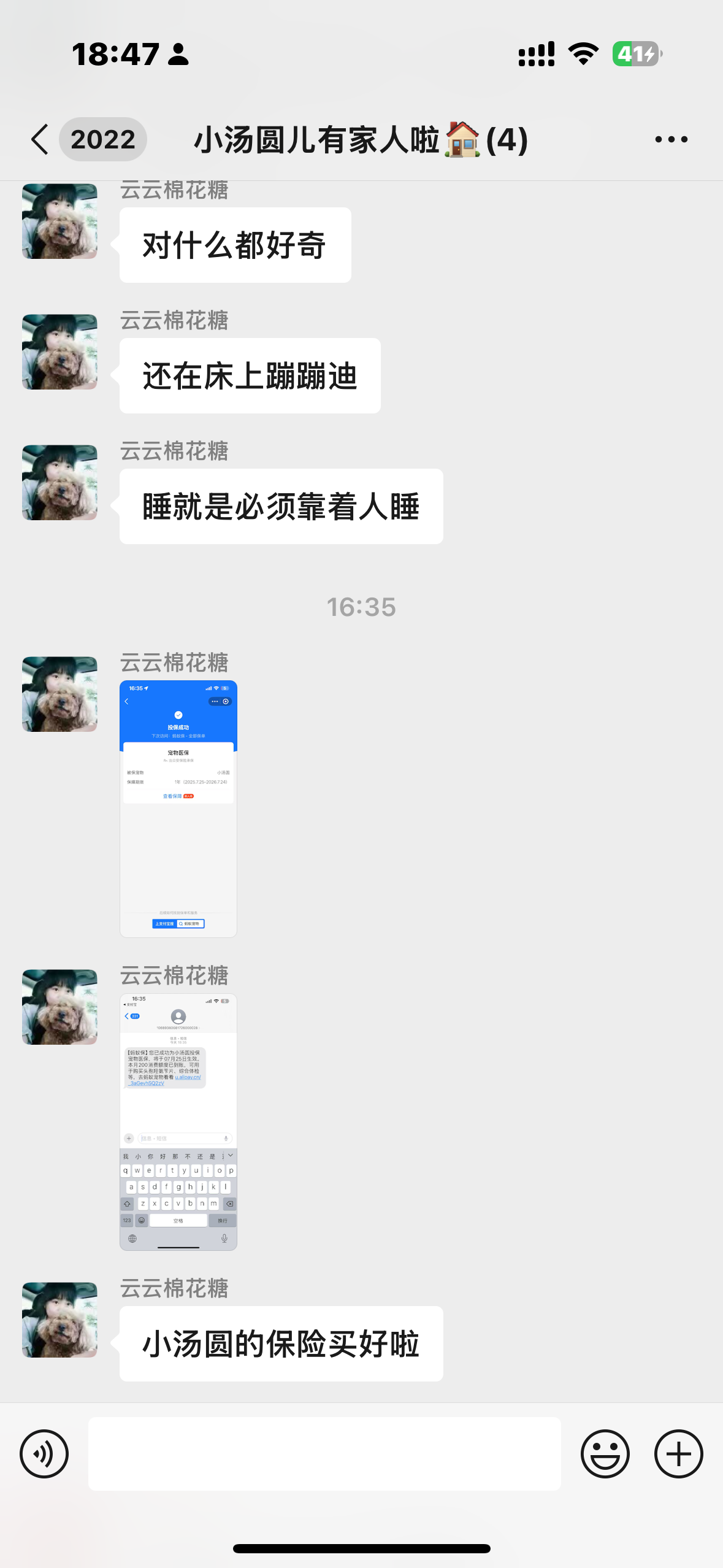723x1568 pixels.
Task: View 云云棉花糖's profile from the 对什么都好奇 message
Action: (59, 221)
